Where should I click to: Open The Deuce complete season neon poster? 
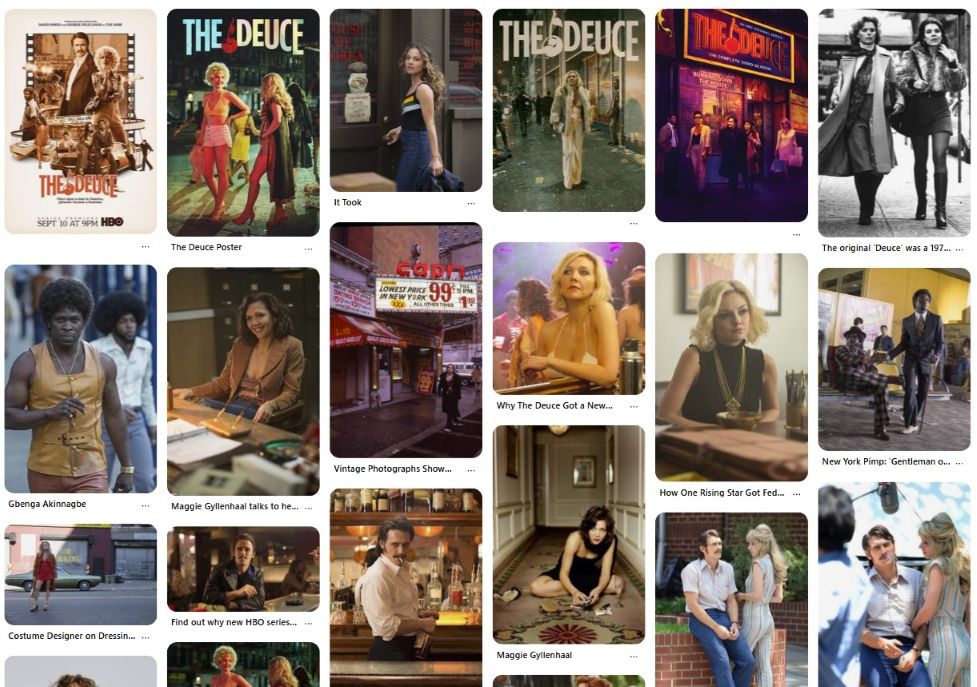(731, 115)
